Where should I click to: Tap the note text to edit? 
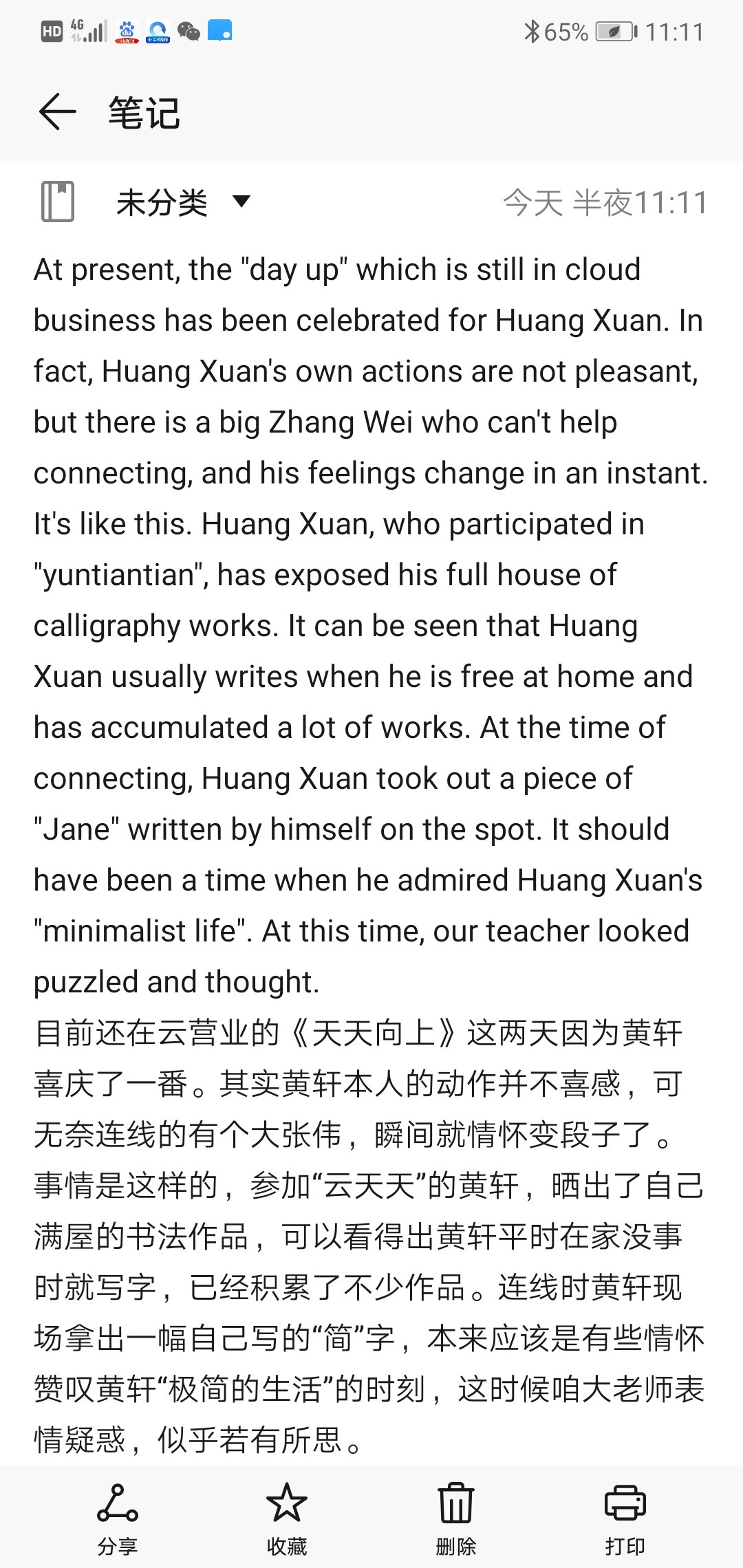coord(371,756)
